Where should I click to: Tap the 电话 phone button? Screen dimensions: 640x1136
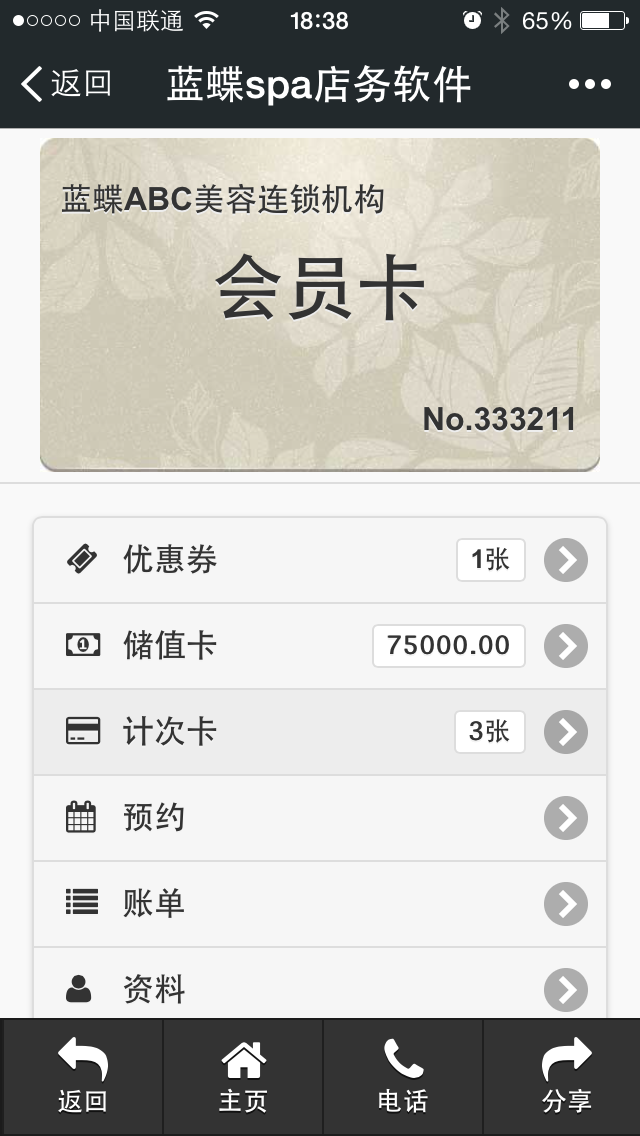click(403, 1077)
